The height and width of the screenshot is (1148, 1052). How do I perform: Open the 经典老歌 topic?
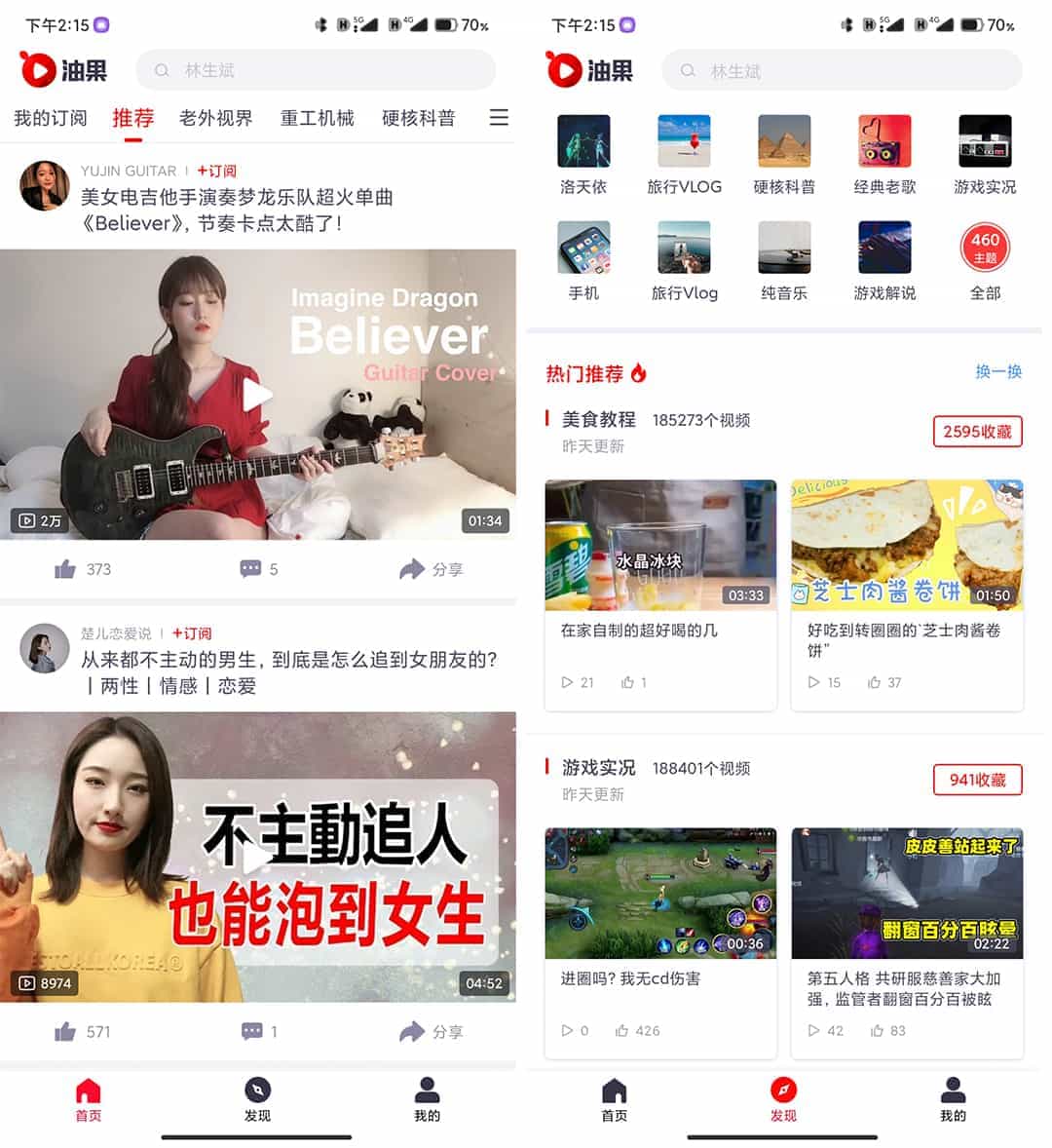click(x=884, y=153)
